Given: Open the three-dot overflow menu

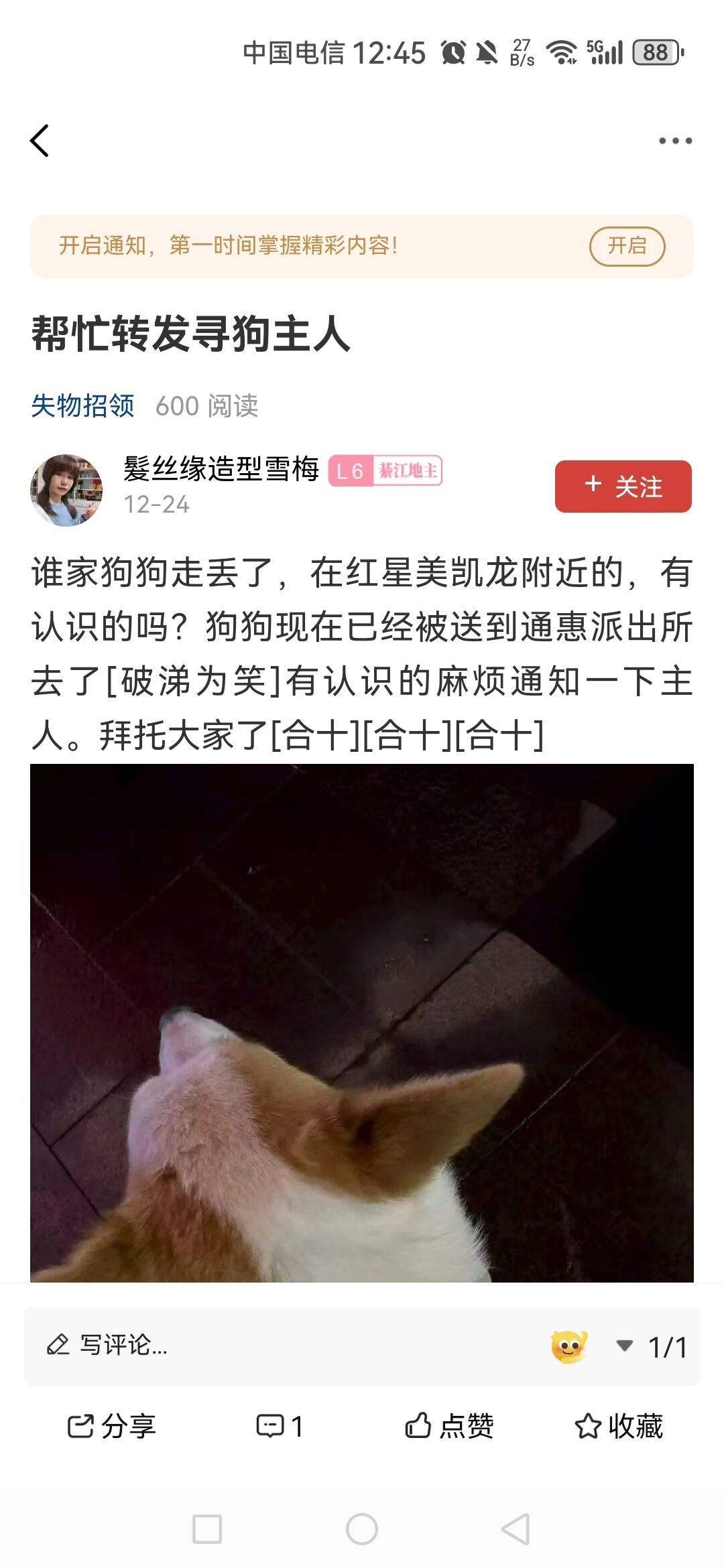Looking at the screenshot, I should [x=674, y=141].
